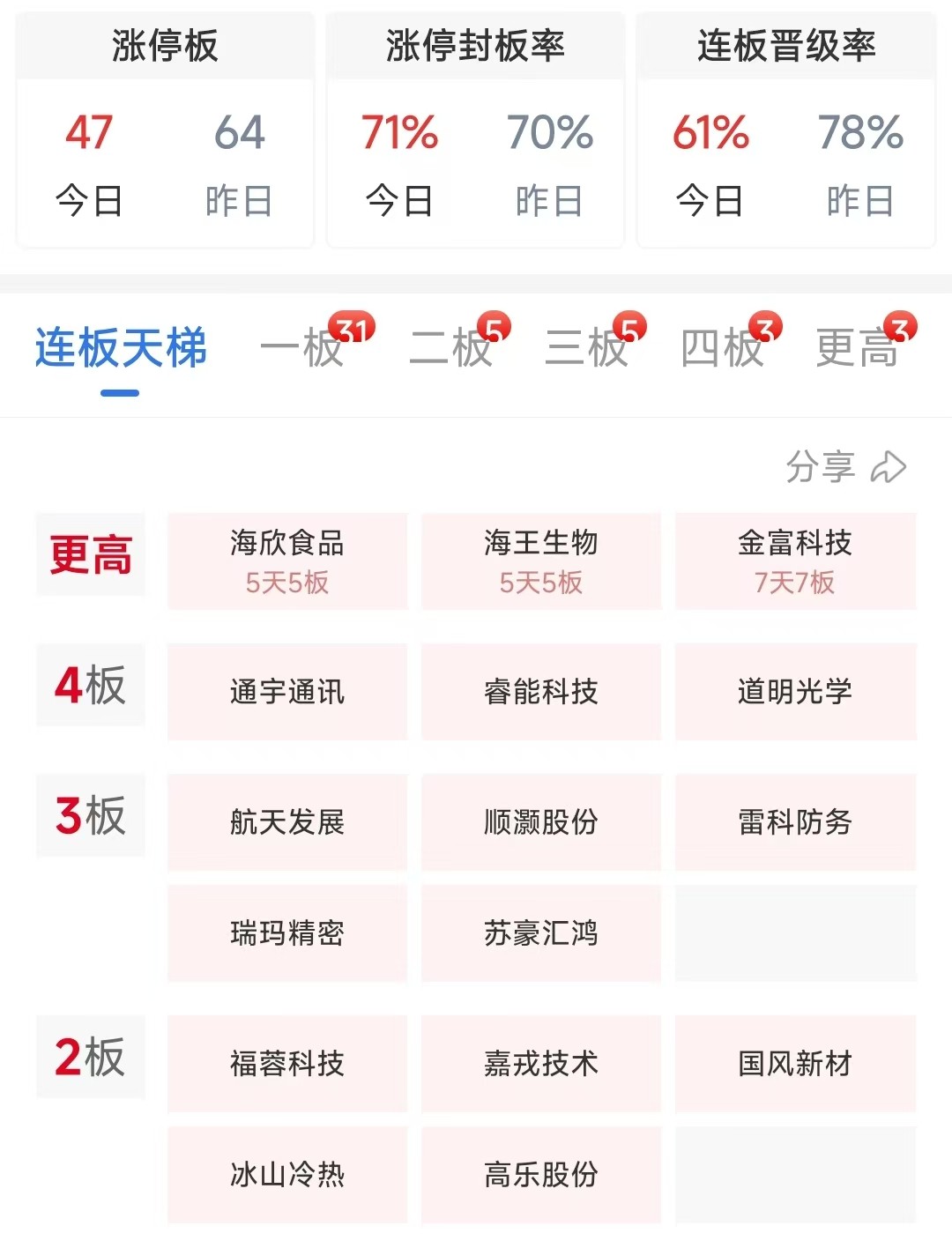952x1248 pixels.
Task: Open 雷科防务 stock card
Action: [795, 822]
